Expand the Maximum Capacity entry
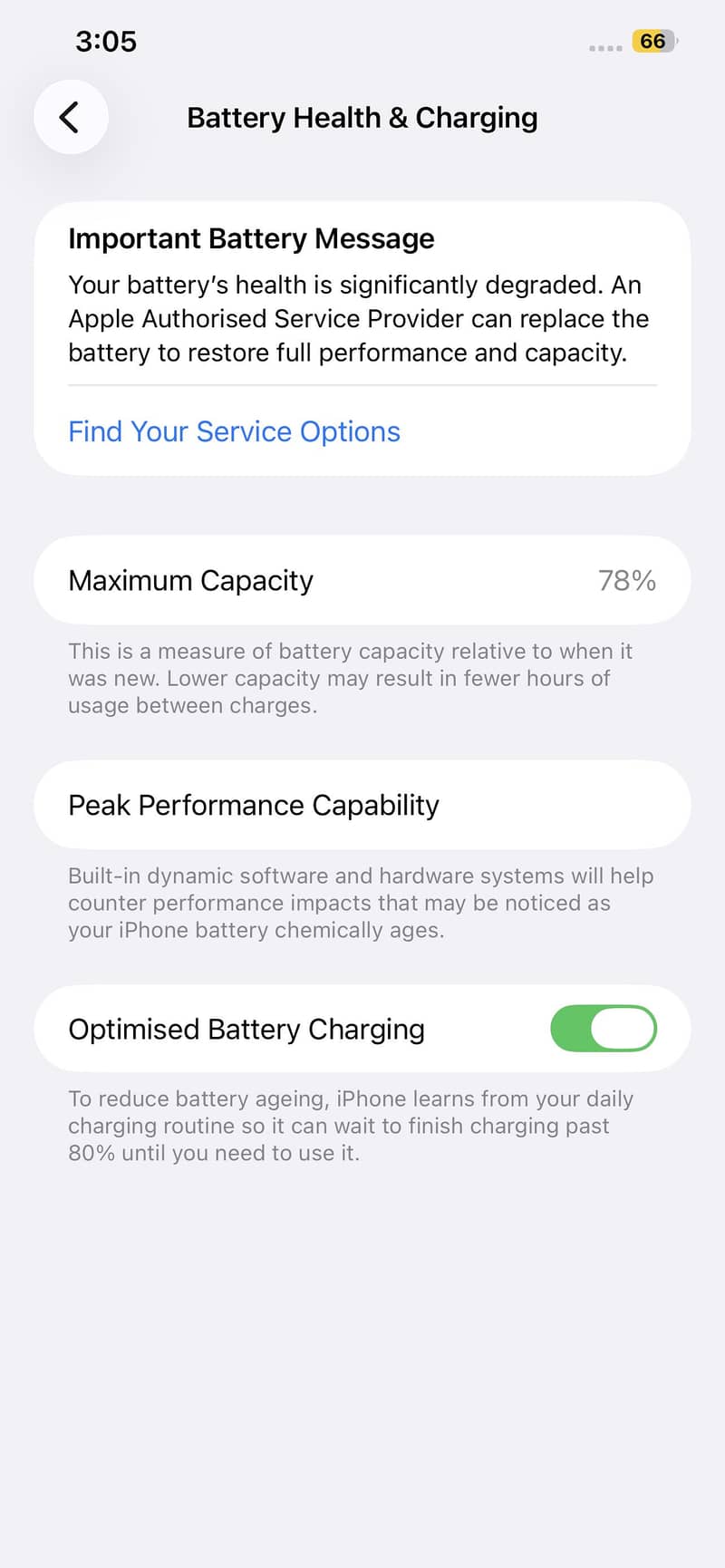Image resolution: width=725 pixels, height=1568 pixels. tap(362, 580)
